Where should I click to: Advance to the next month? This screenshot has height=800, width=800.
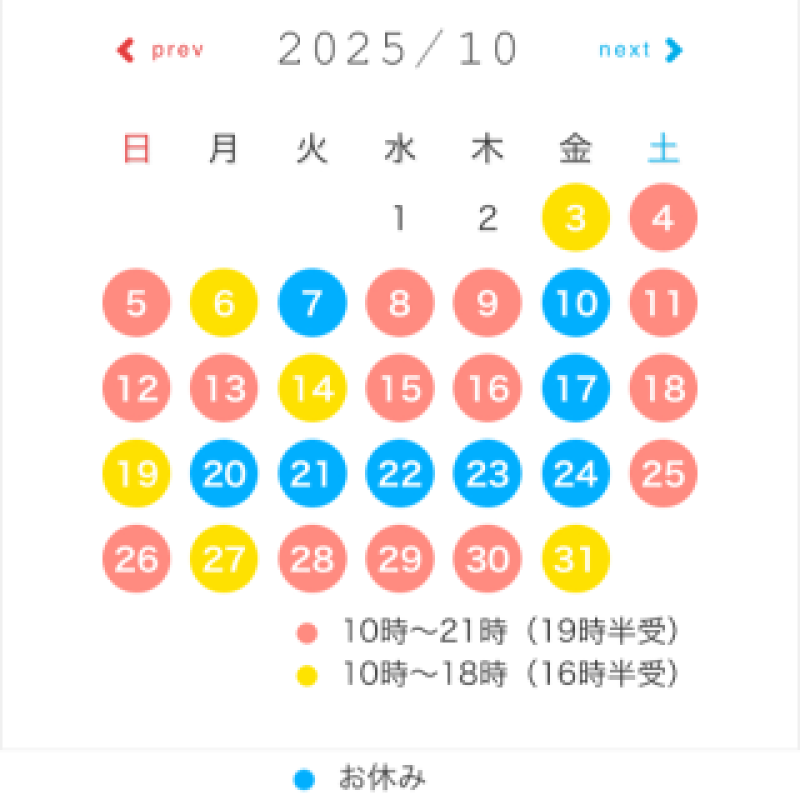(x=640, y=50)
